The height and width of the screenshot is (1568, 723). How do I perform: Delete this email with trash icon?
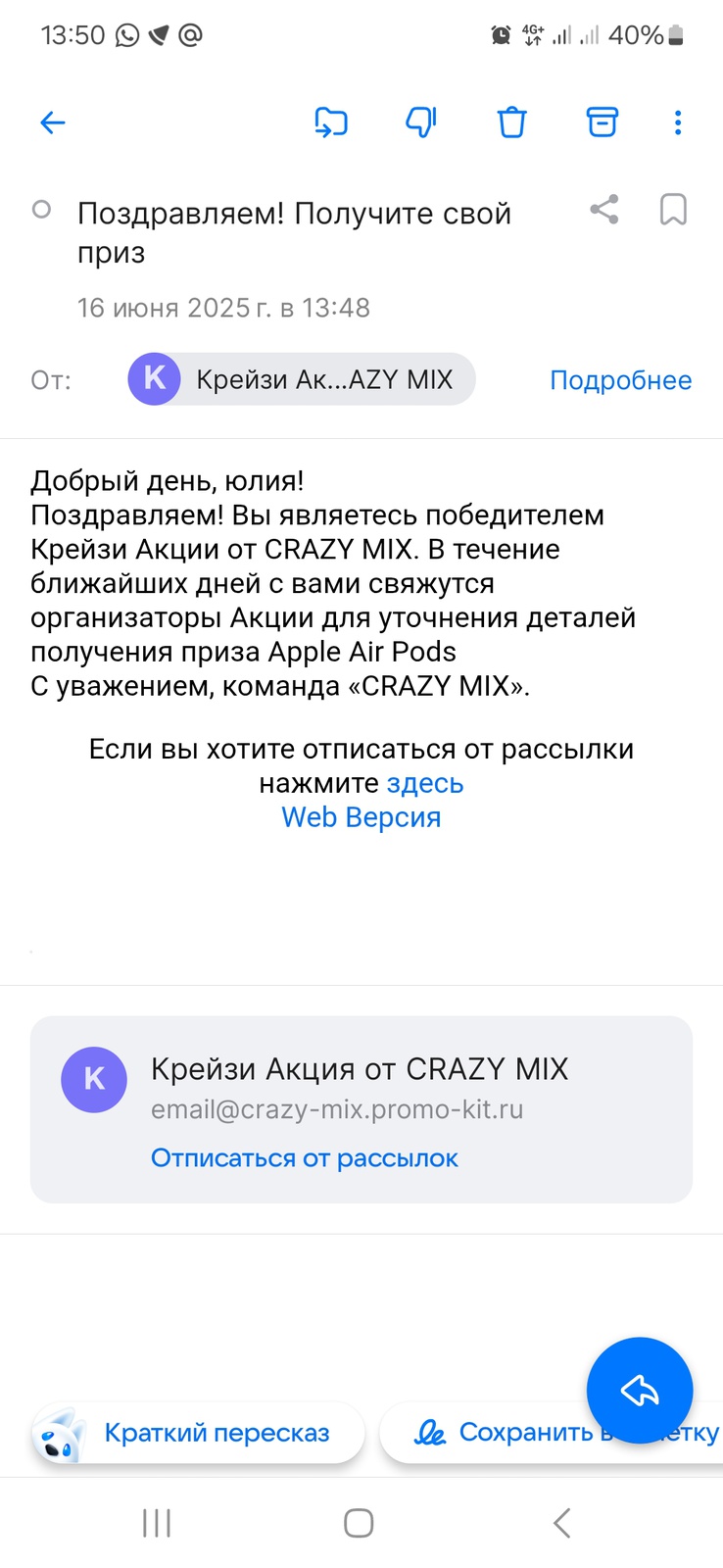[x=511, y=122]
